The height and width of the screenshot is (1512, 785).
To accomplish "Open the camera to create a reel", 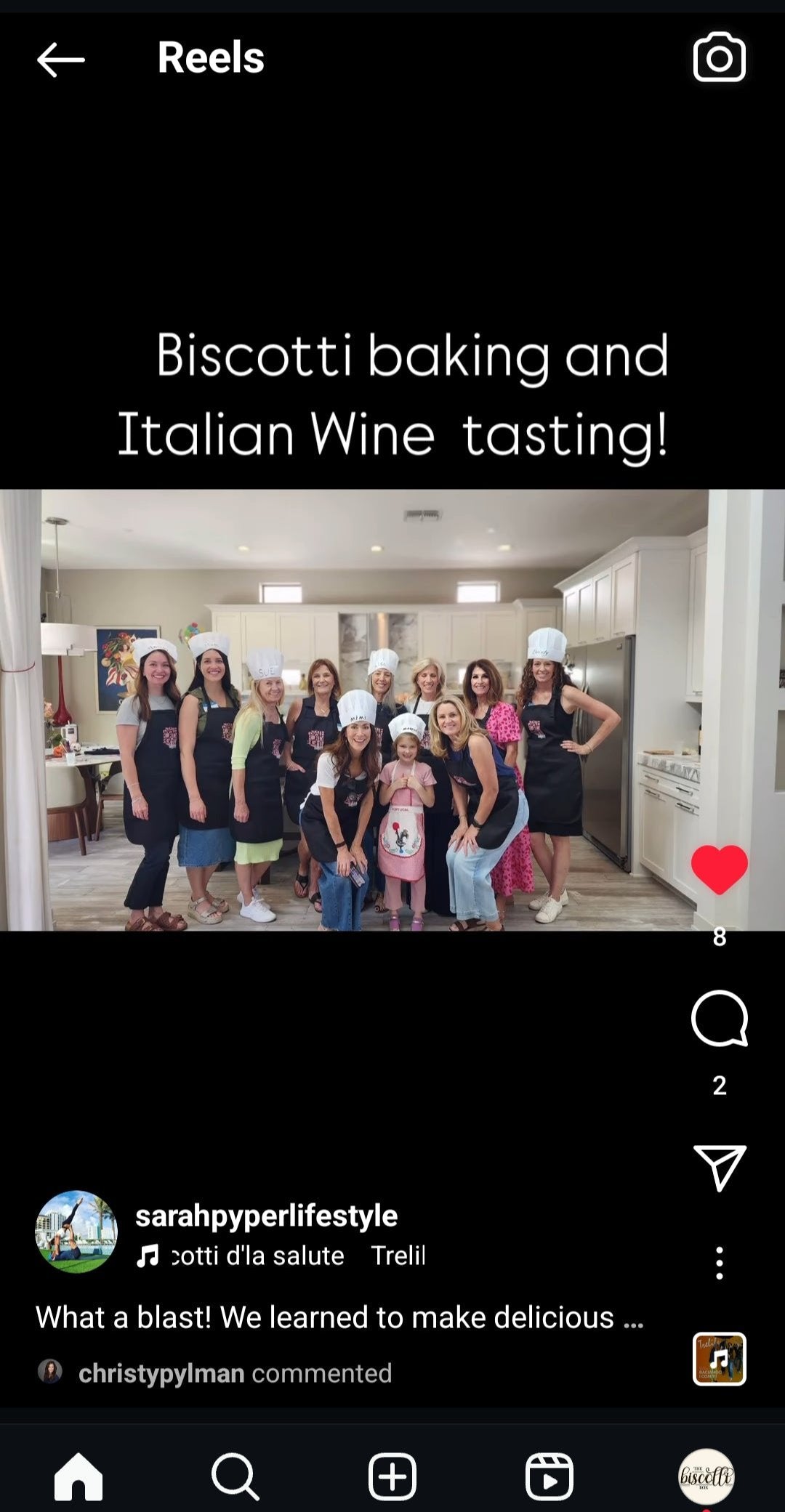I will (x=719, y=57).
